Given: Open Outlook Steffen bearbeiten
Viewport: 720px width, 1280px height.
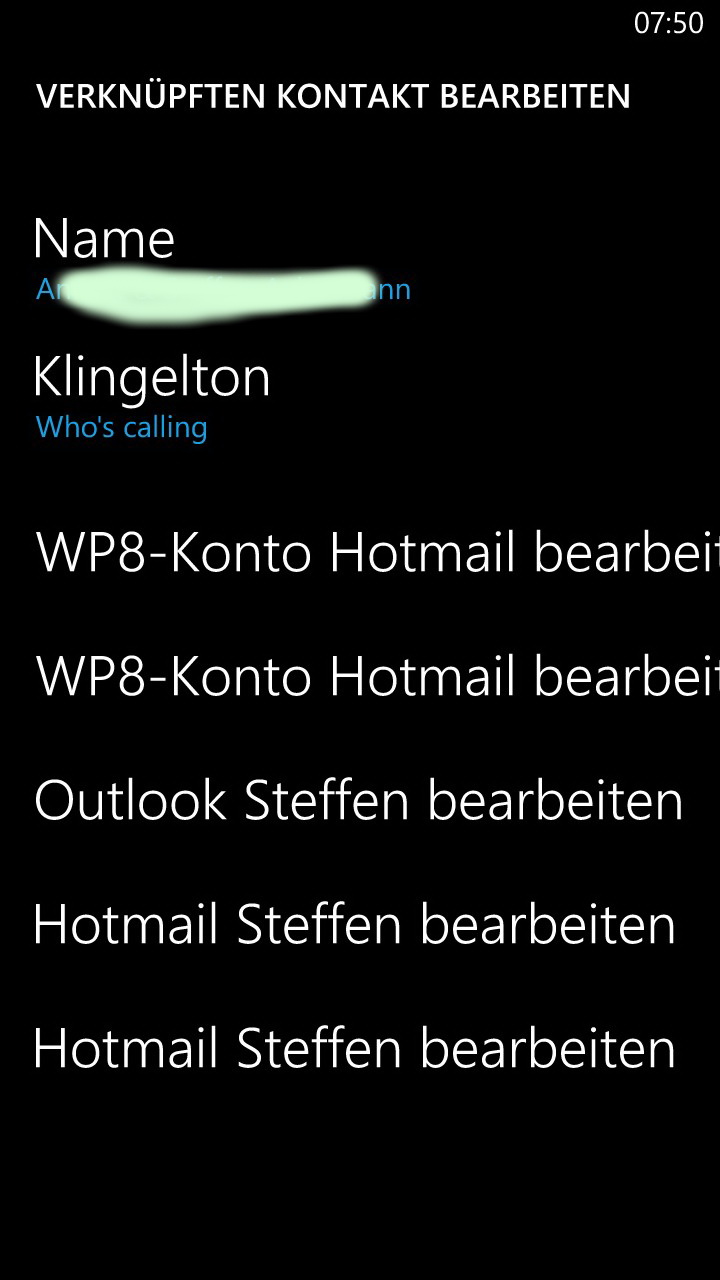Looking at the screenshot, I should (x=358, y=802).
